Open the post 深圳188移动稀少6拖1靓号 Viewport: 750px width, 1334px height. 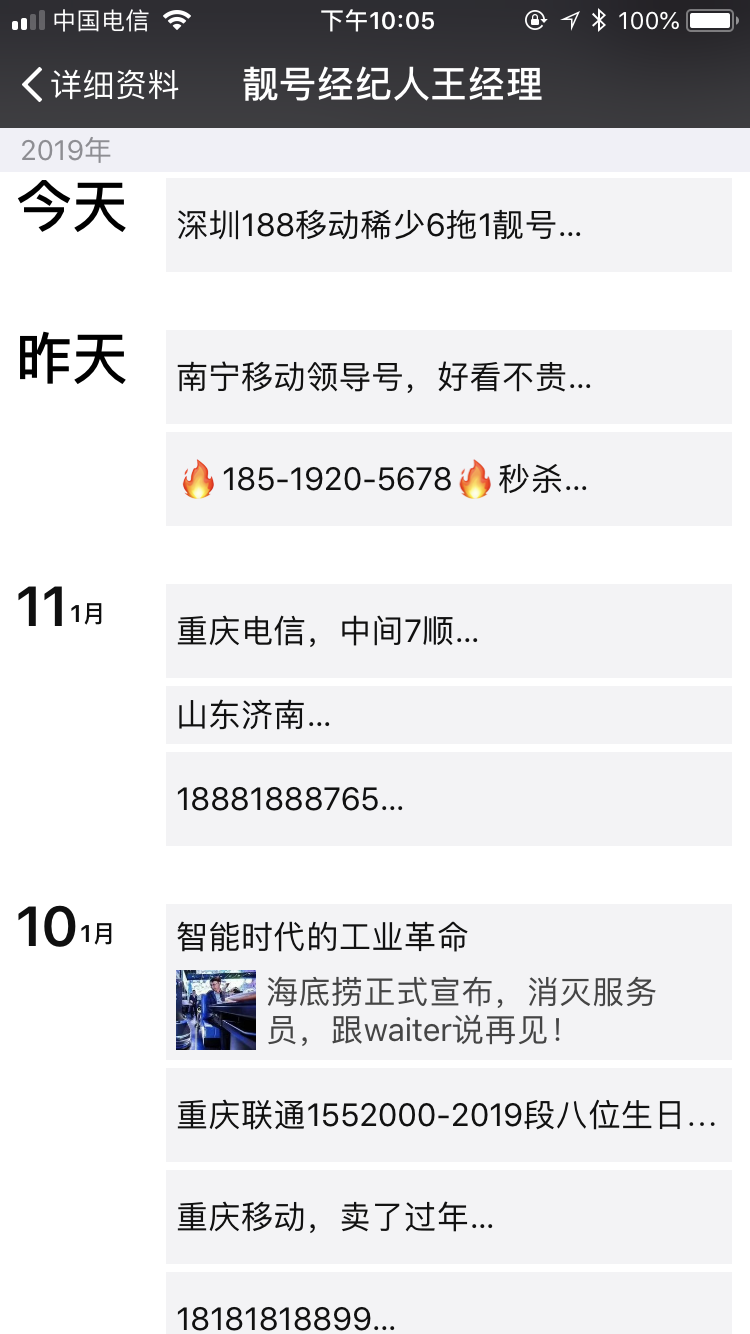pos(448,225)
